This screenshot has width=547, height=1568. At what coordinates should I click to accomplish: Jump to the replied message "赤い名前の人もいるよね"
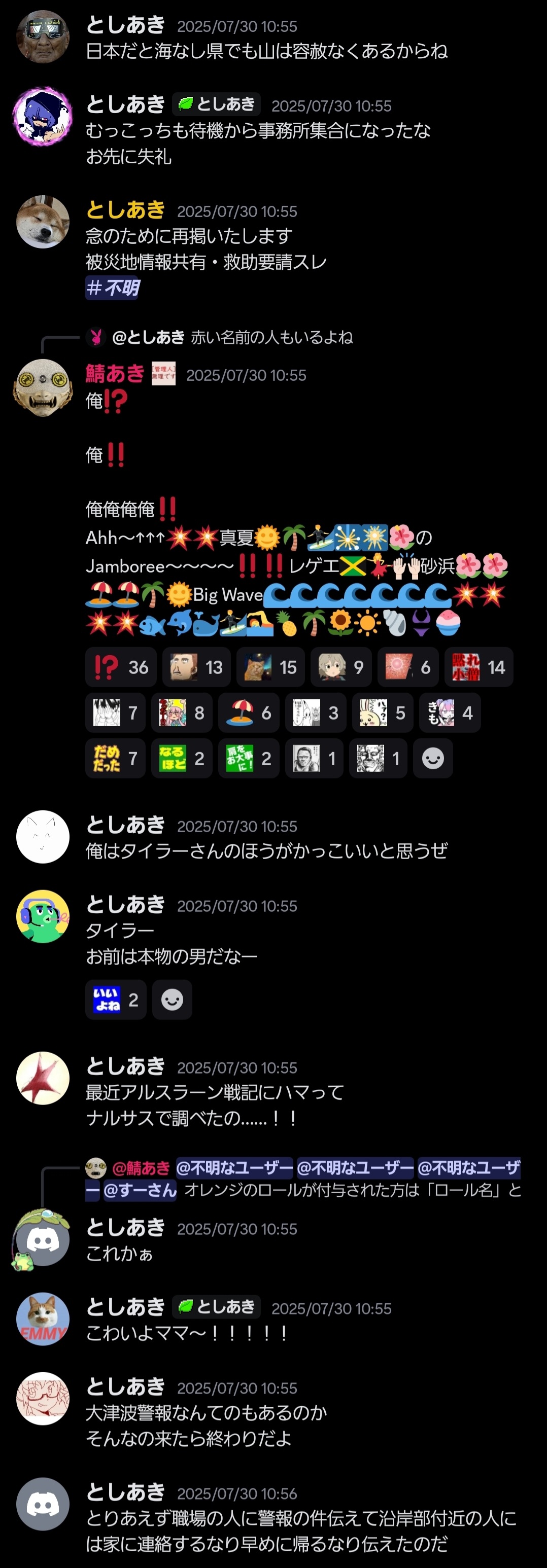(x=271, y=337)
